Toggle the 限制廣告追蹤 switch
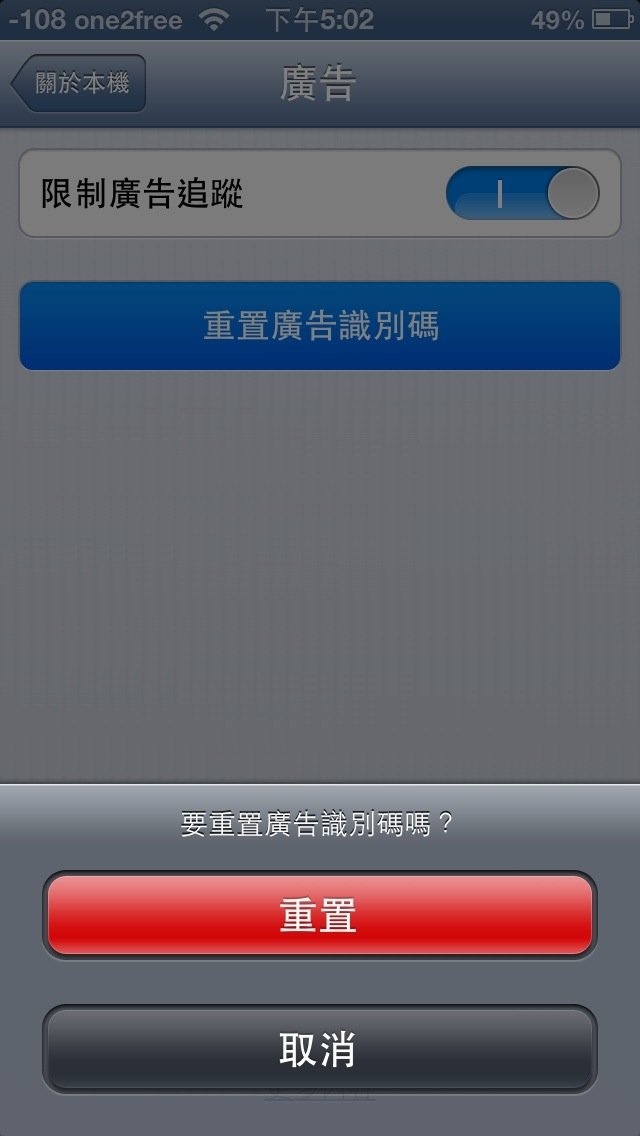Image resolution: width=640 pixels, height=1136 pixels. point(522,194)
